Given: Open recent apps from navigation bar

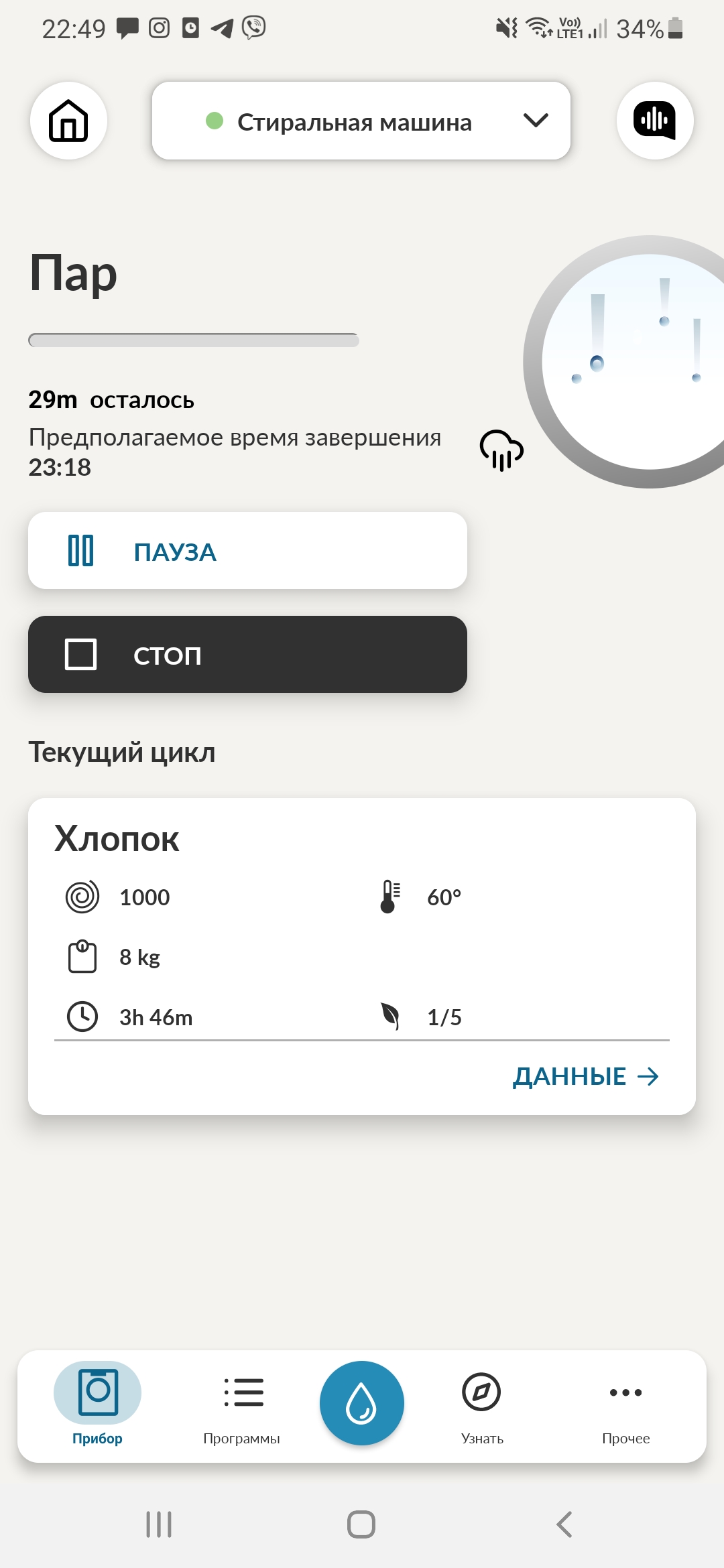Looking at the screenshot, I should point(159,1524).
